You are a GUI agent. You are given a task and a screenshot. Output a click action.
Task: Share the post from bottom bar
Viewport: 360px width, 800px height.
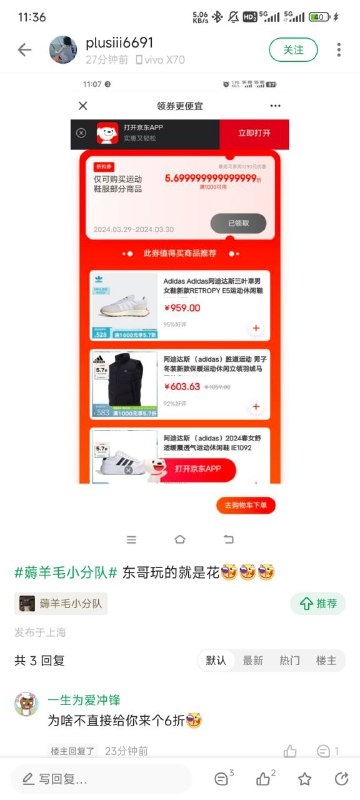(341, 779)
